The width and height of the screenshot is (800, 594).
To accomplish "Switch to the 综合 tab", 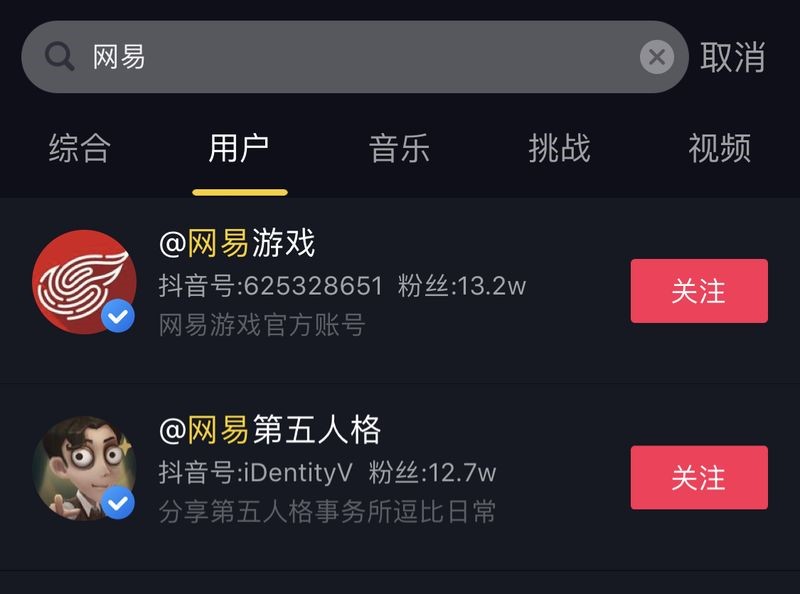I will point(79,149).
